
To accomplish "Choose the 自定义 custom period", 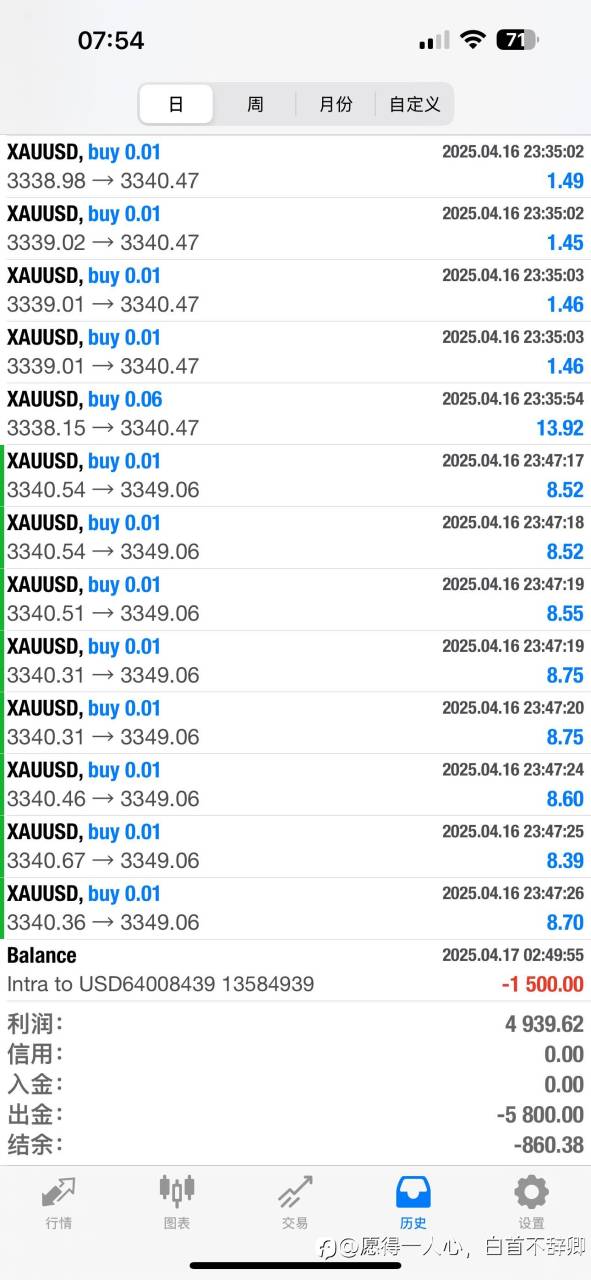I will pyautogui.click(x=414, y=104).
